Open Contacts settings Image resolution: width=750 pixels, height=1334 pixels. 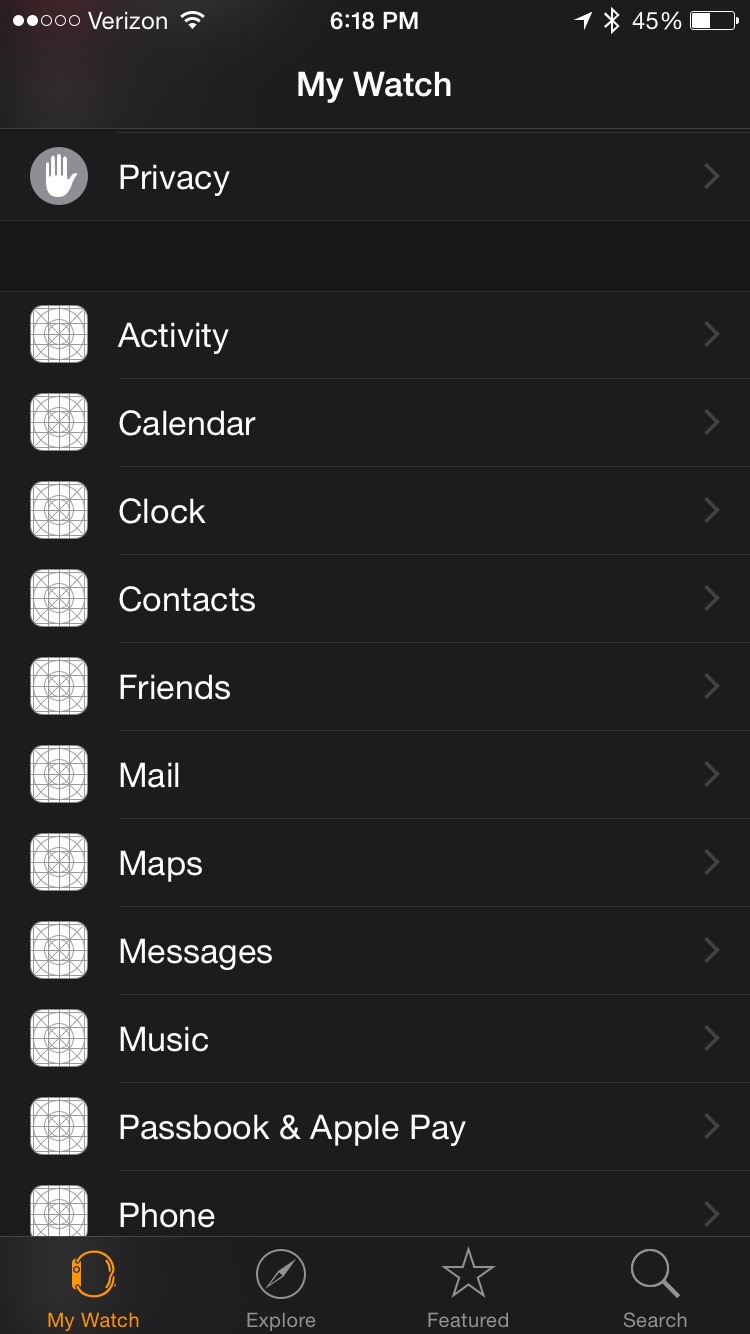coord(375,599)
